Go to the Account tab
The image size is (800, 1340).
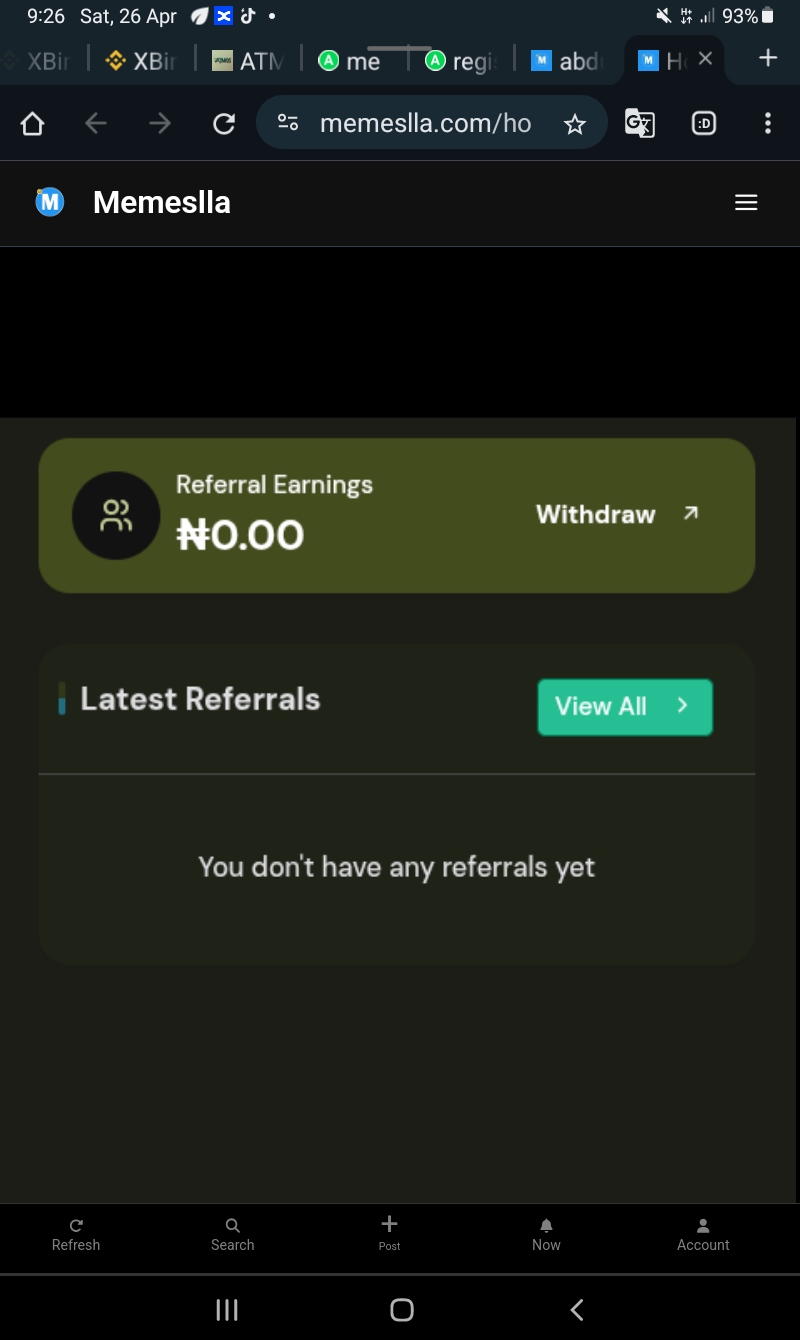703,1235
